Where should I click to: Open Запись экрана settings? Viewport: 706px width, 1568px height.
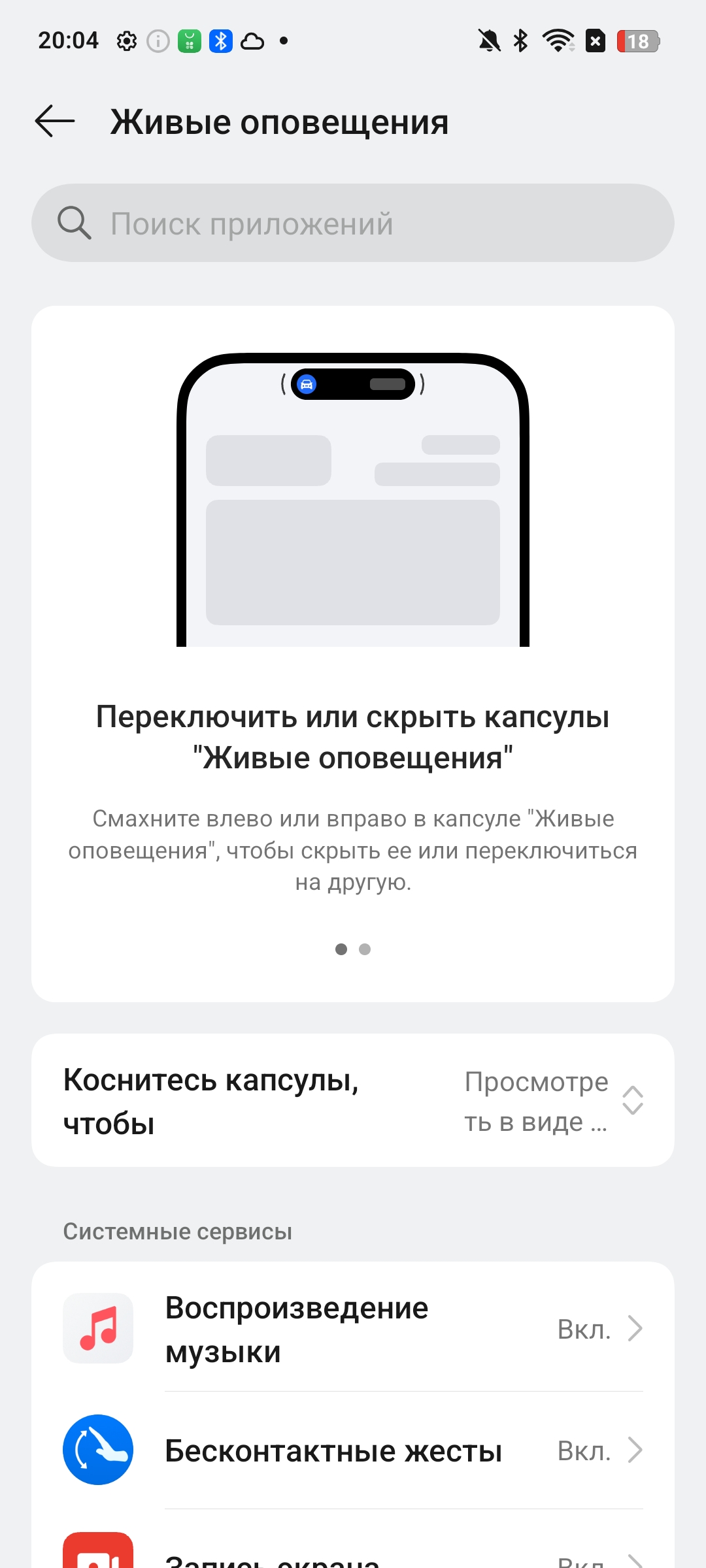[x=353, y=1558]
